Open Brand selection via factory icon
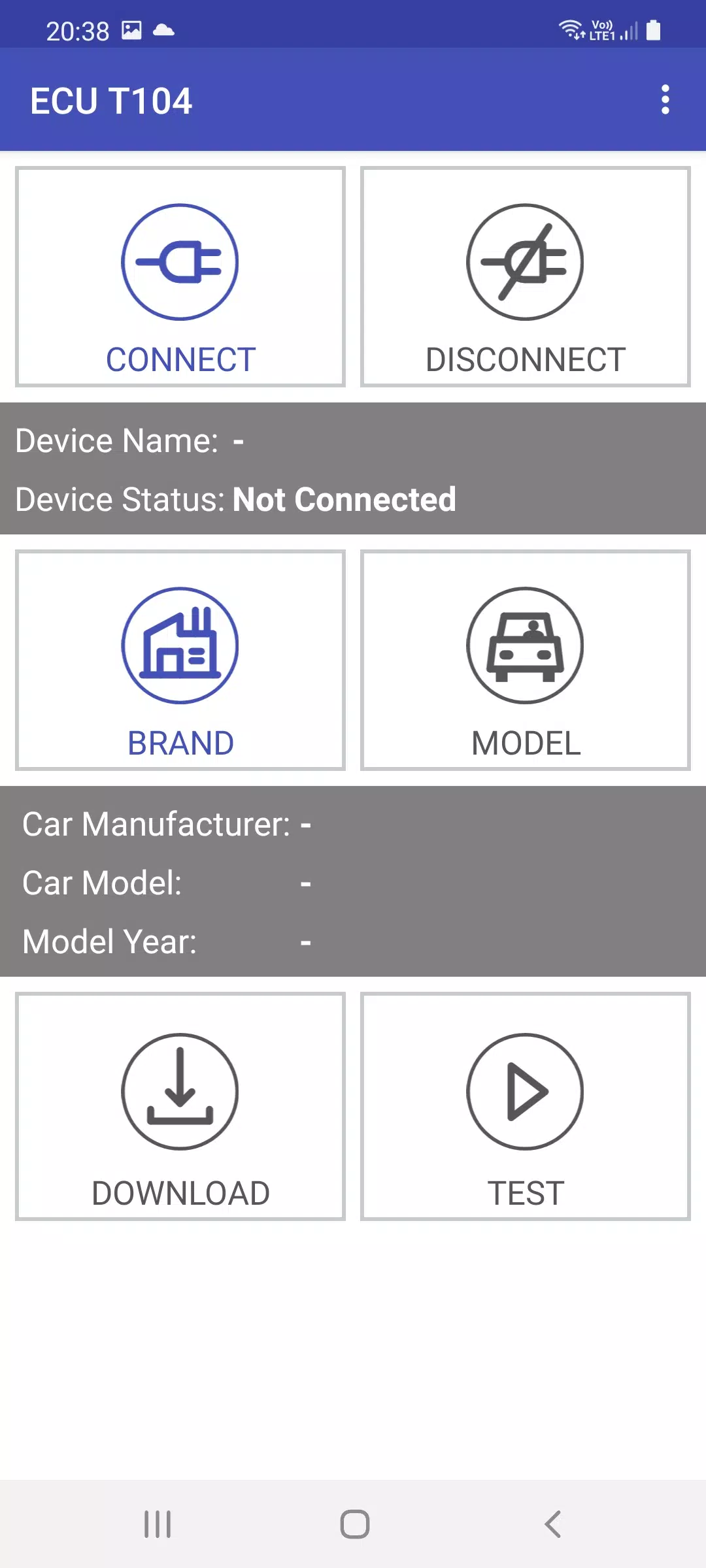The height and width of the screenshot is (1568, 706). click(x=180, y=645)
